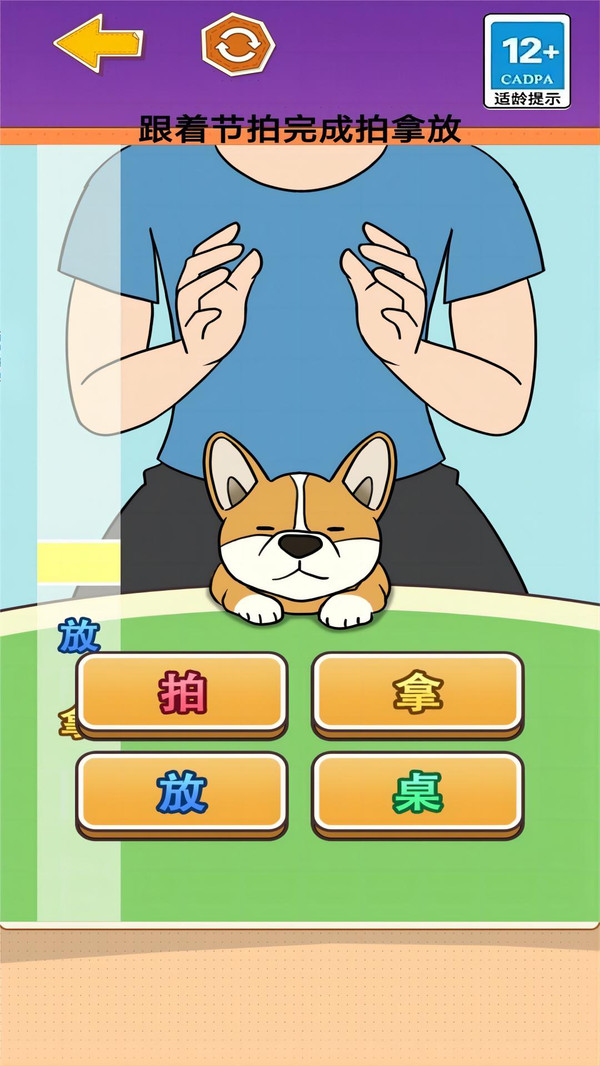600x1066 pixels.
Task: Open the 12+ CADPA age rating notice
Action: (527, 61)
